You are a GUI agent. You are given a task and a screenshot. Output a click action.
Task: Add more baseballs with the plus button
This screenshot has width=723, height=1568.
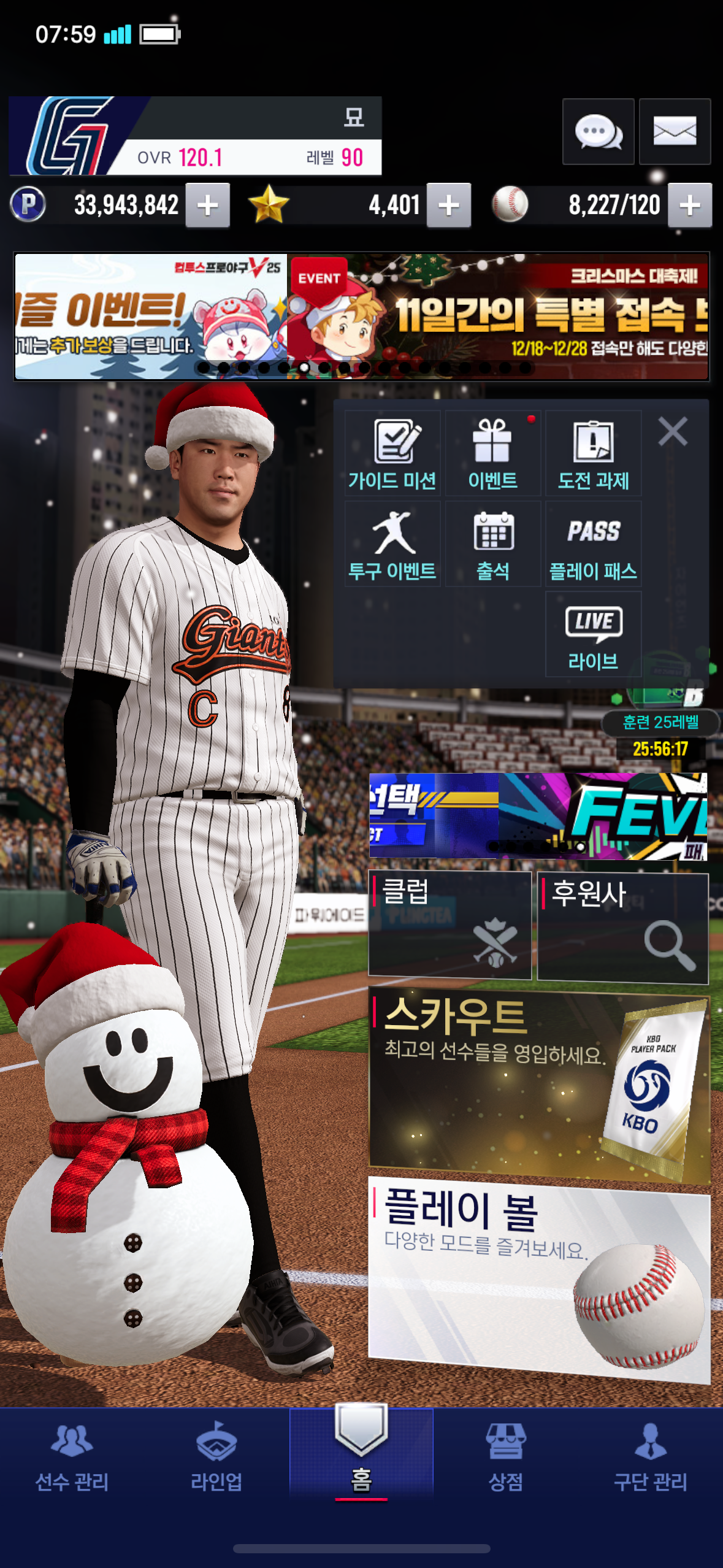coord(690,206)
